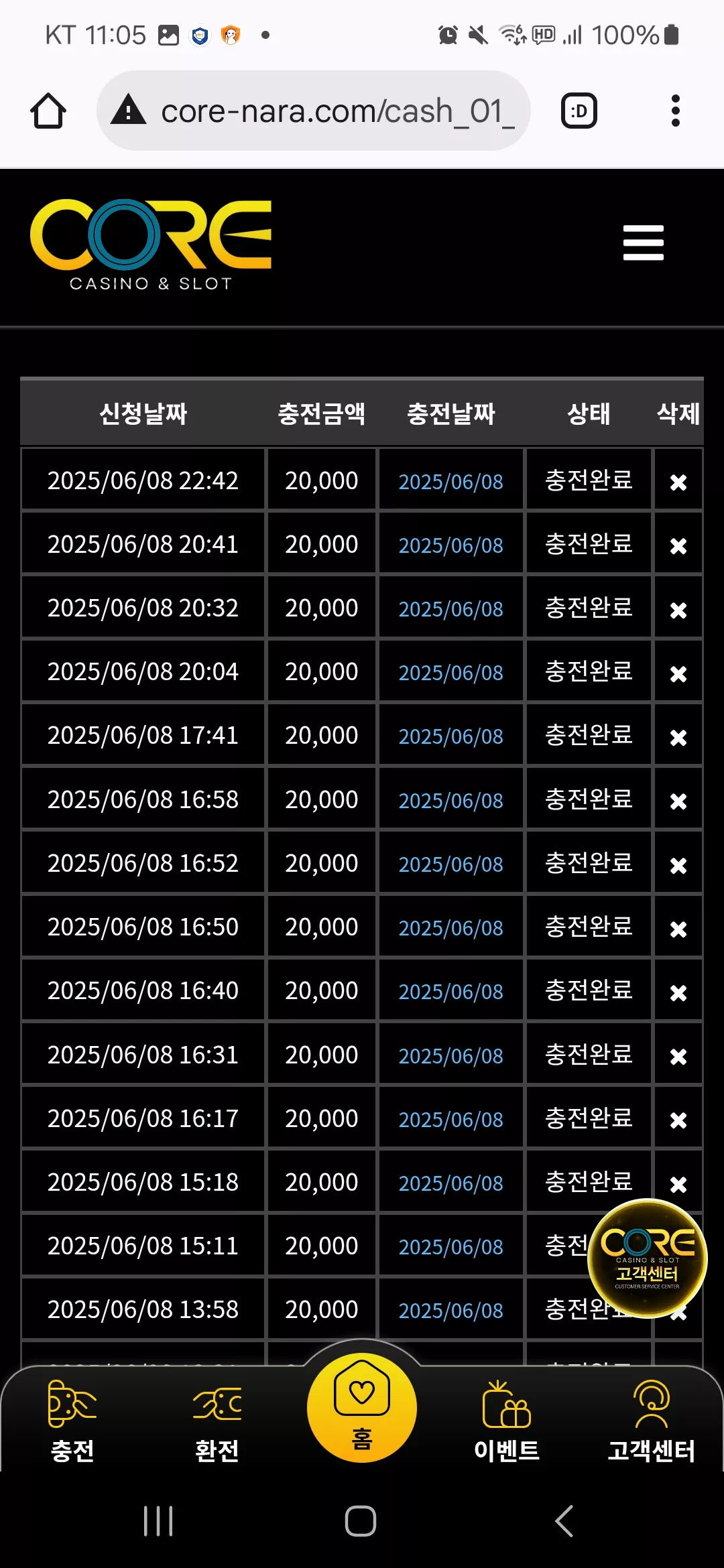The image size is (724, 1568).
Task: Tap the core-nara.com address bar
Action: (314, 111)
